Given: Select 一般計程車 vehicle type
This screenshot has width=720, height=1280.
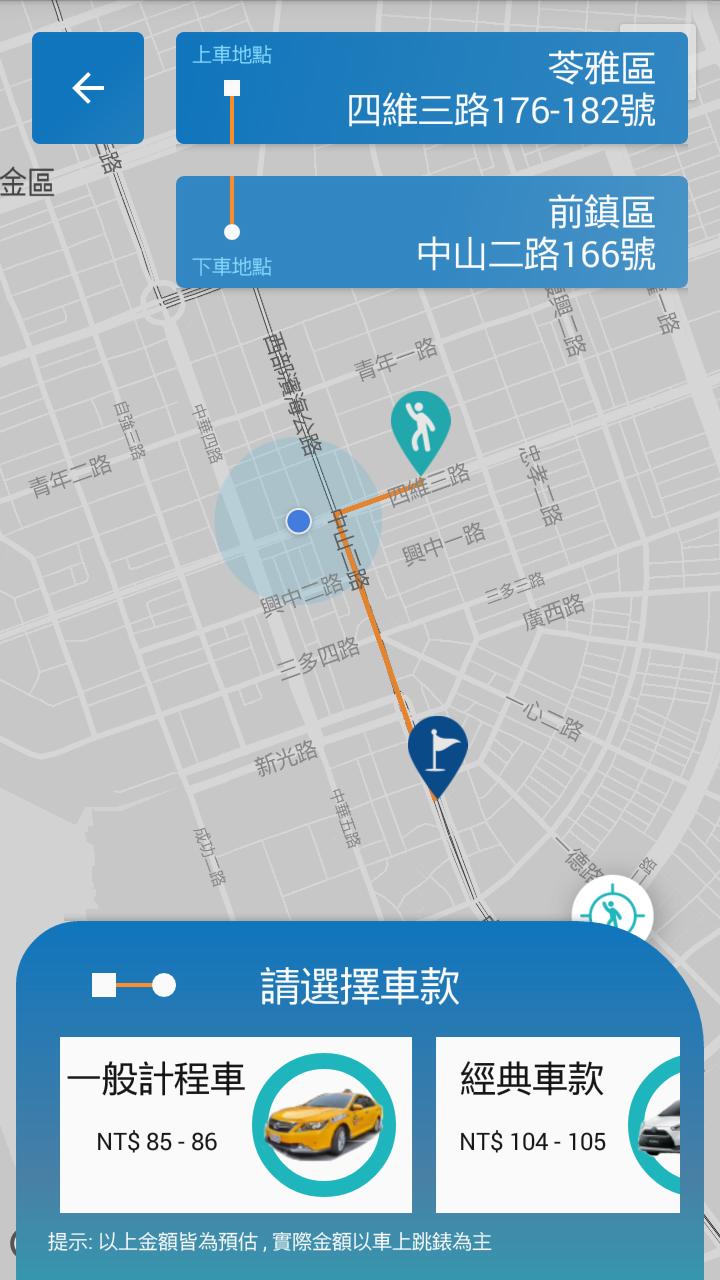Looking at the screenshot, I should click(236, 1124).
